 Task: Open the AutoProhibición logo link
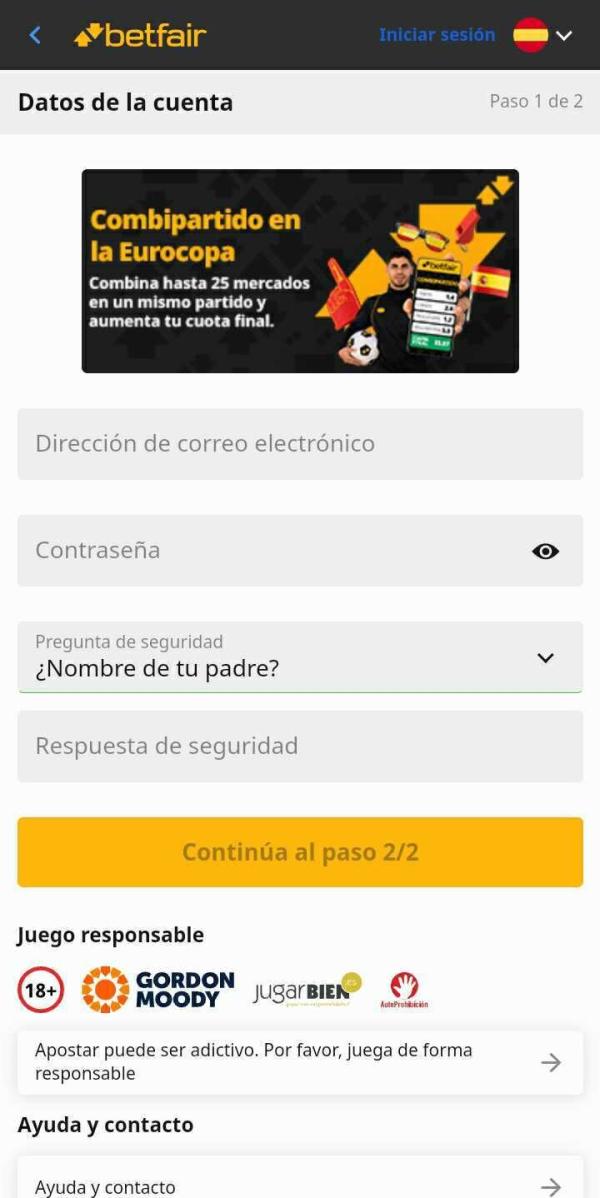(404, 990)
